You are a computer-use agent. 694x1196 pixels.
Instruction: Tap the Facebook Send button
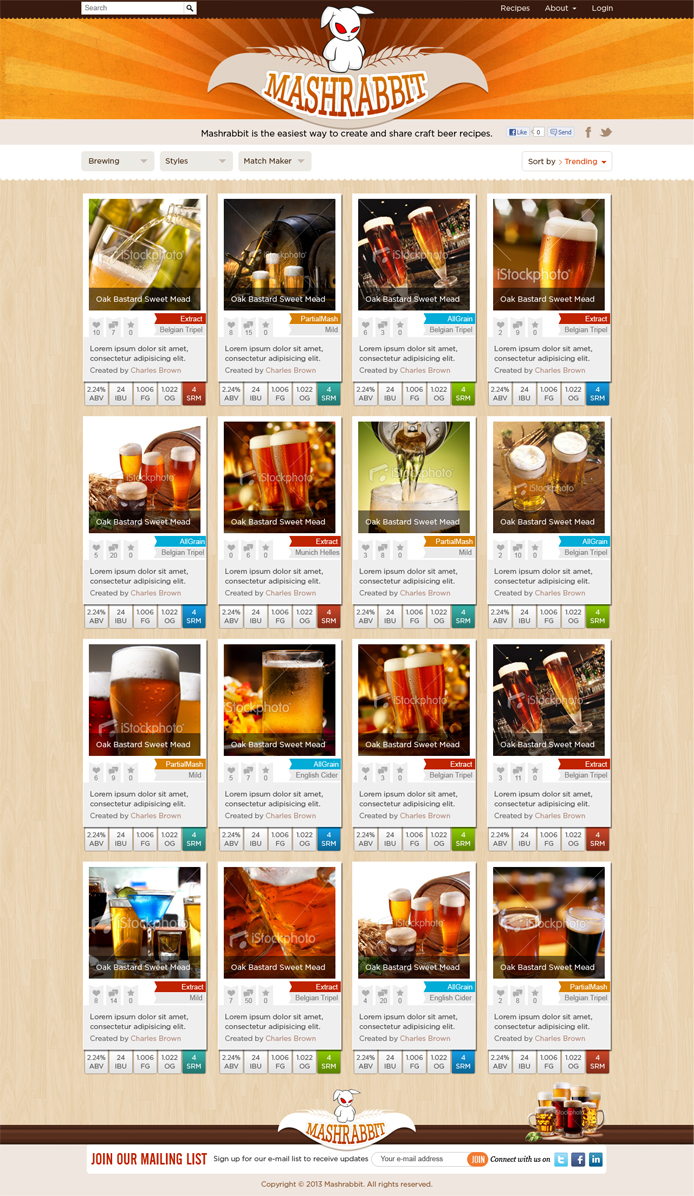[561, 132]
